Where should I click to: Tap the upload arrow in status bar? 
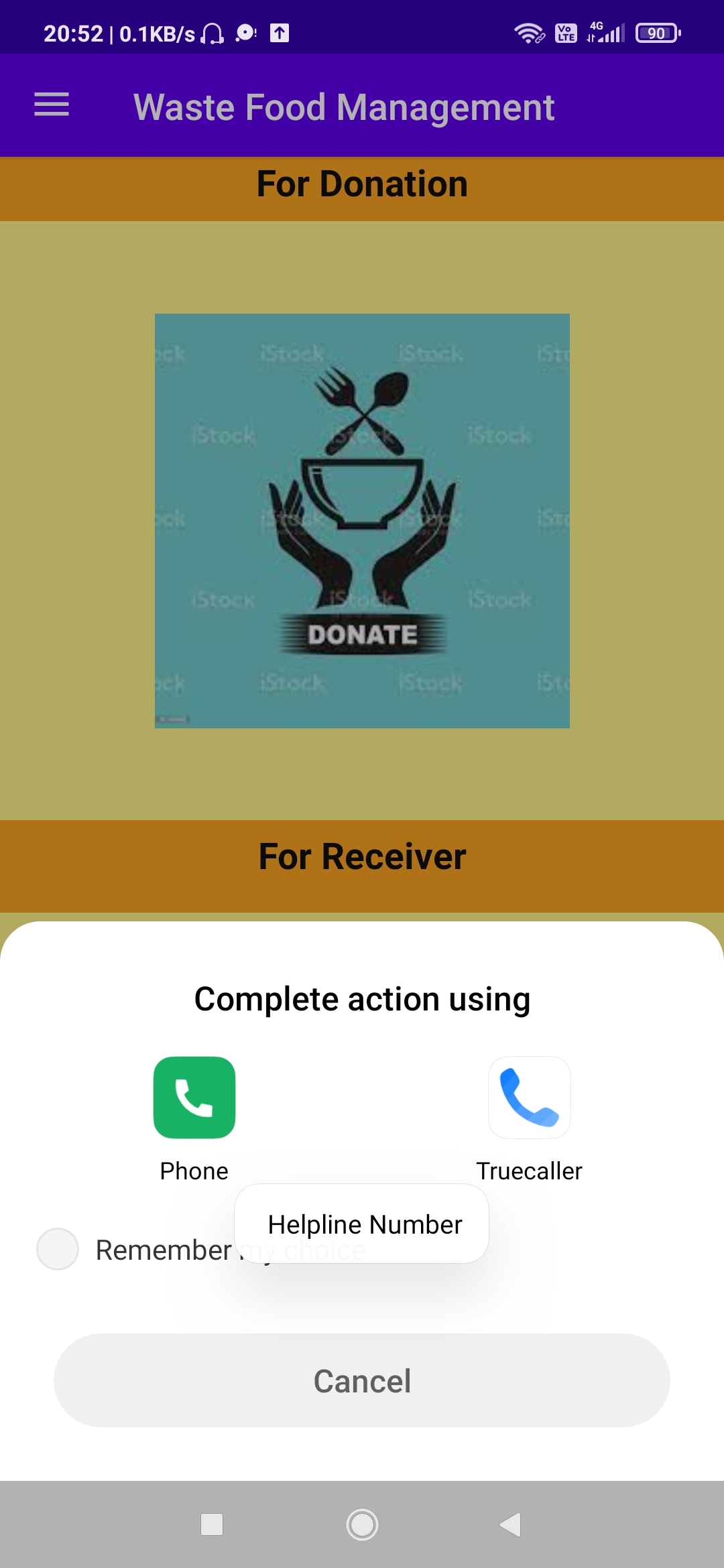pyautogui.click(x=280, y=33)
